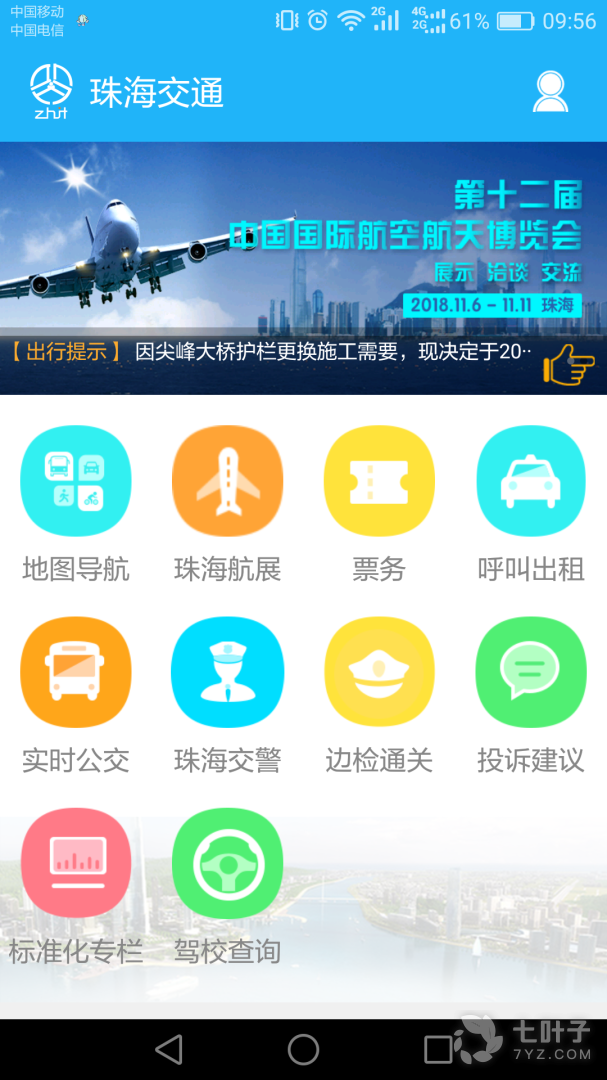
Task: Tap the system home button
Action: pos(303,1049)
